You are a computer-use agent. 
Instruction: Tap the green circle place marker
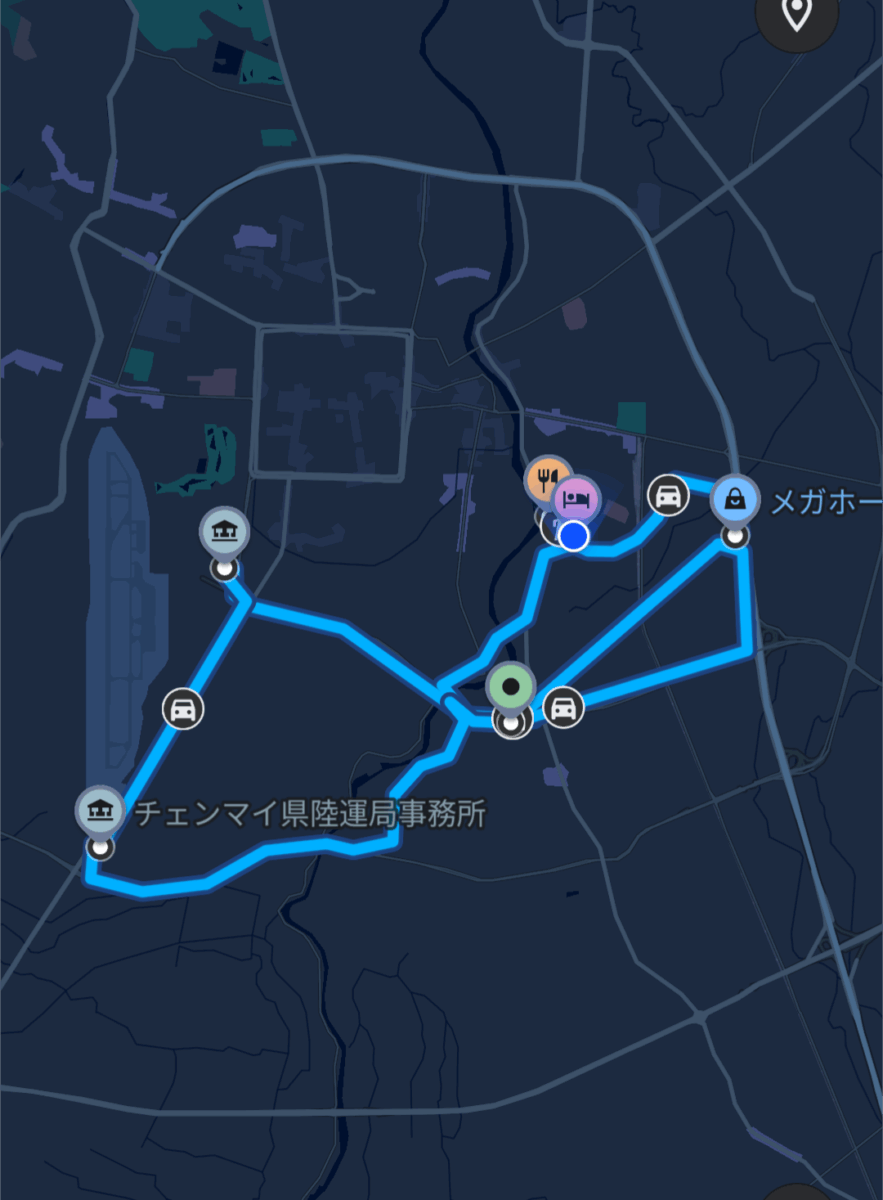(512, 687)
